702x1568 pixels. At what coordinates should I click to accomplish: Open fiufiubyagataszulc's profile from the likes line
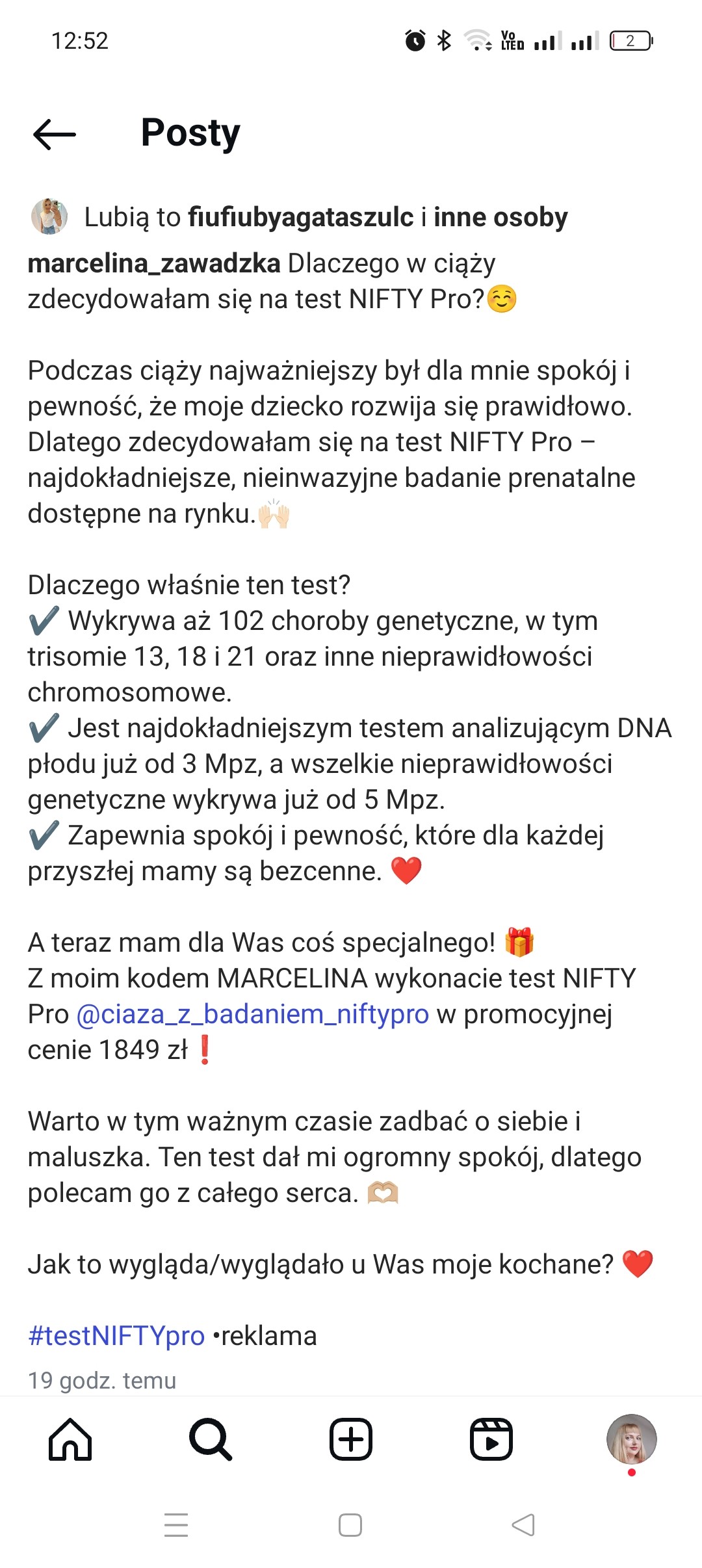pos(300,217)
